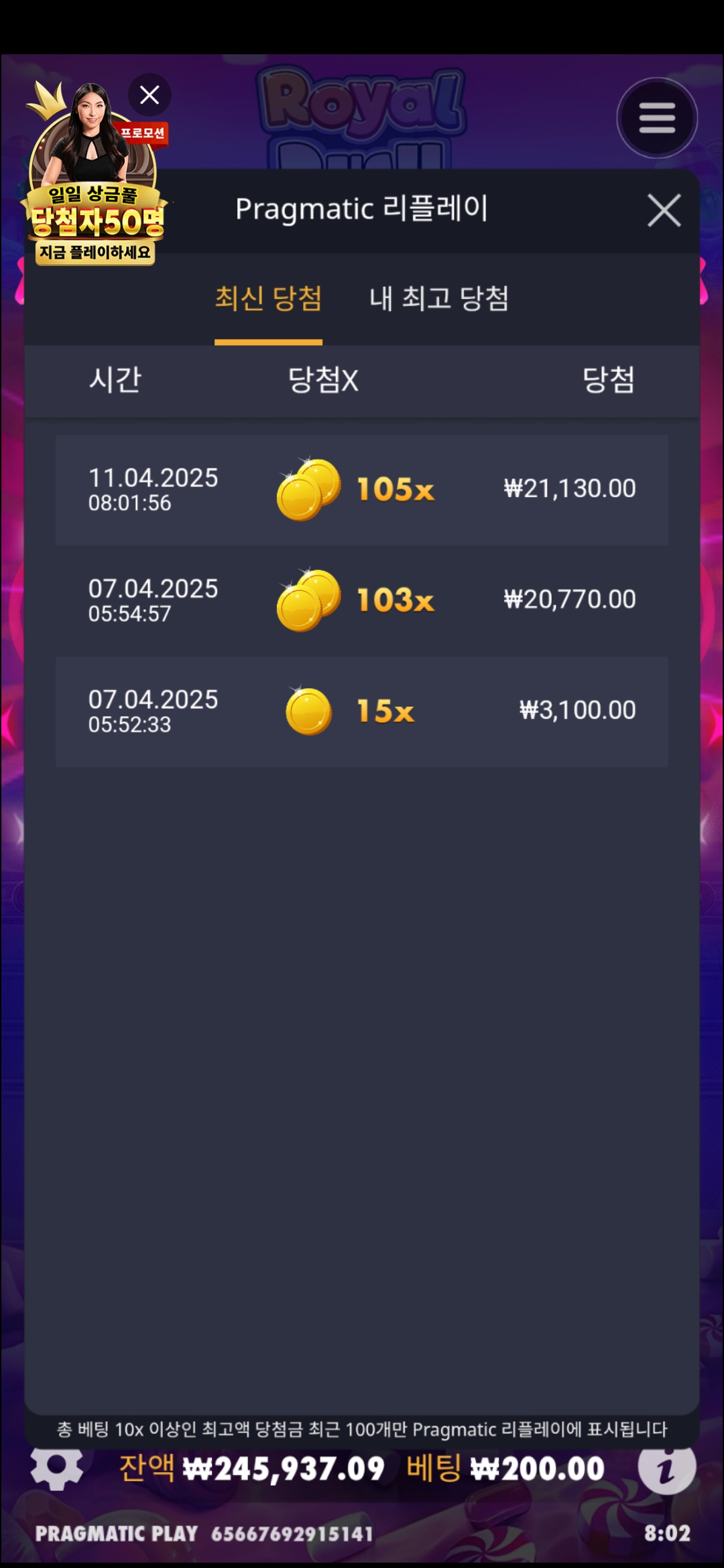Replay the 103x win of ₩20,770.00
Image resolution: width=724 pixels, height=1568 pixels.
click(361, 600)
